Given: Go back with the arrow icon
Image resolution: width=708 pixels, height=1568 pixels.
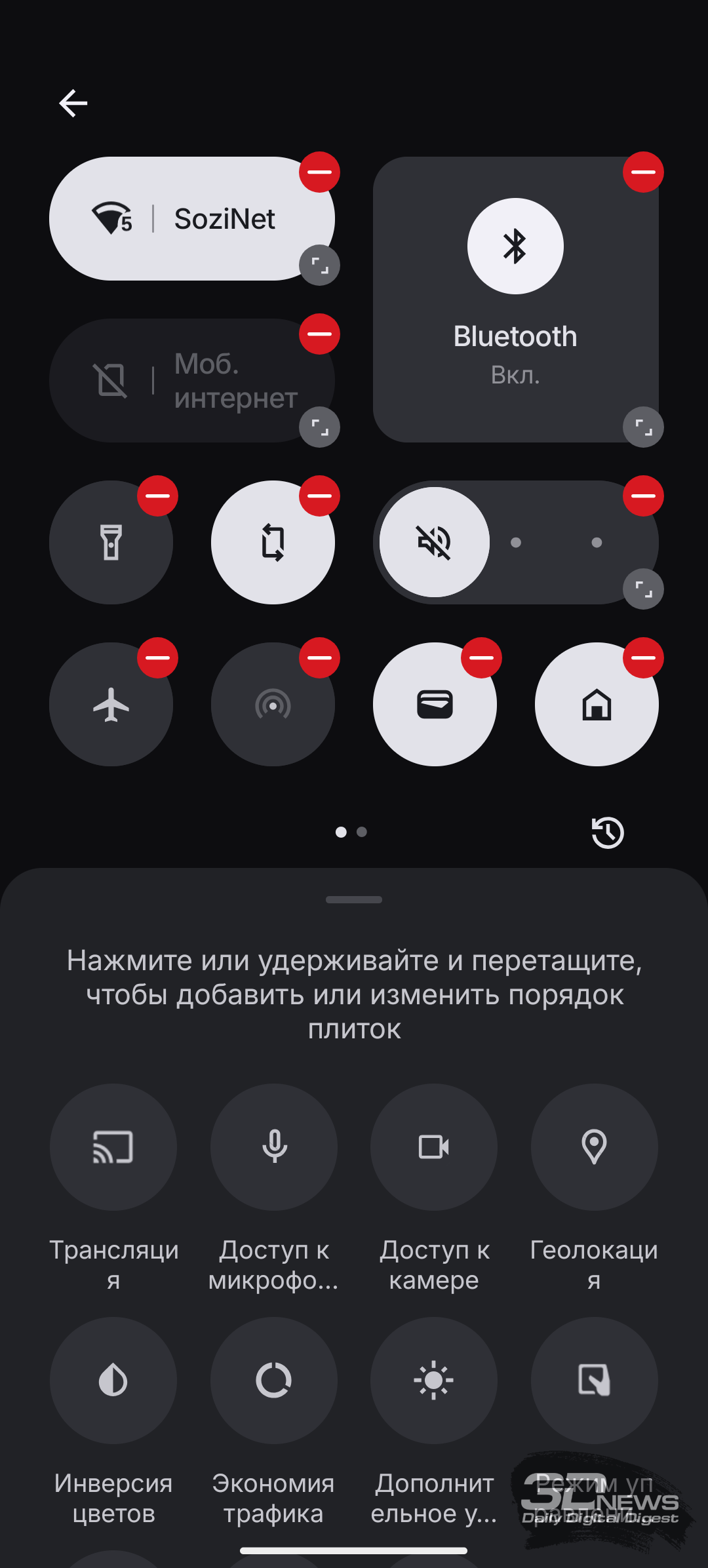Looking at the screenshot, I should [73, 104].
